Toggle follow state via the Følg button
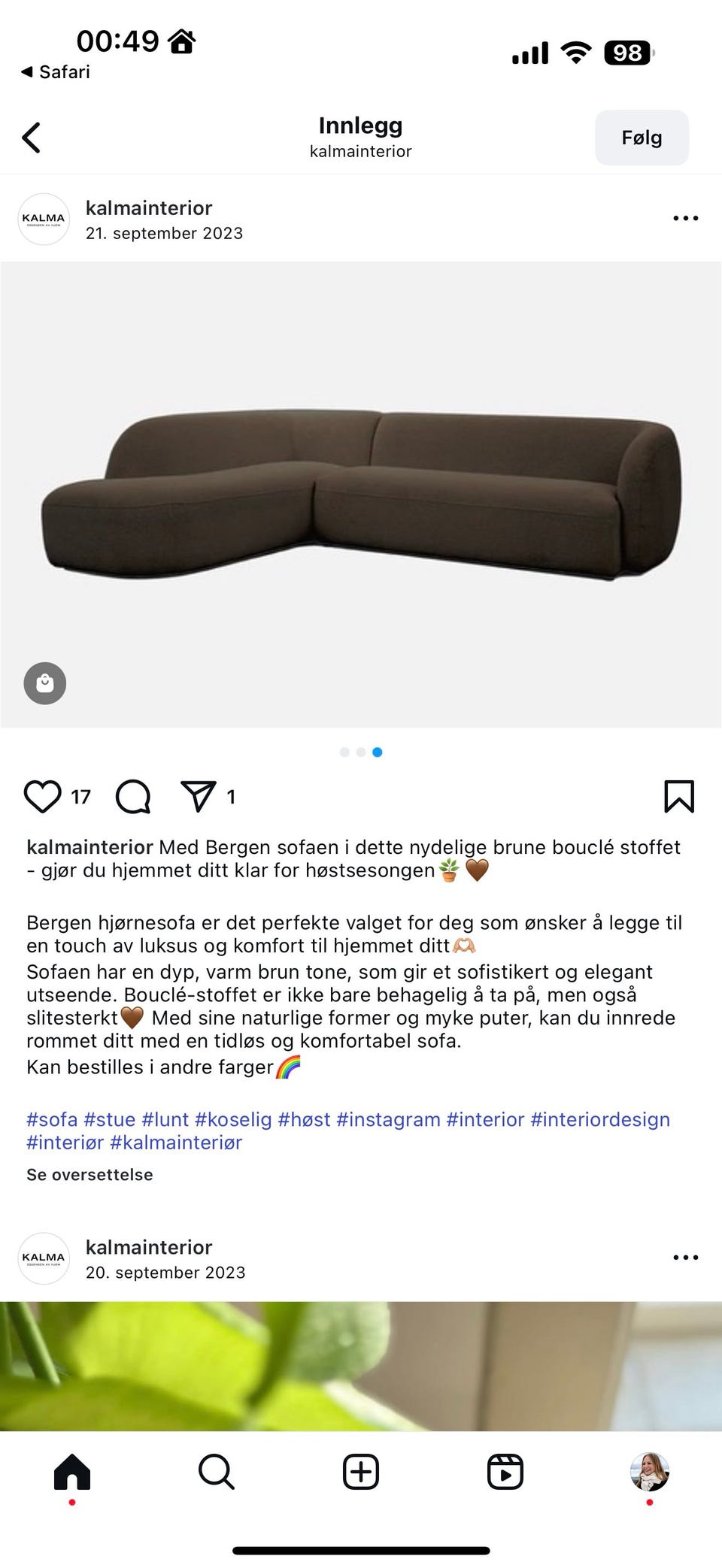 click(x=642, y=138)
